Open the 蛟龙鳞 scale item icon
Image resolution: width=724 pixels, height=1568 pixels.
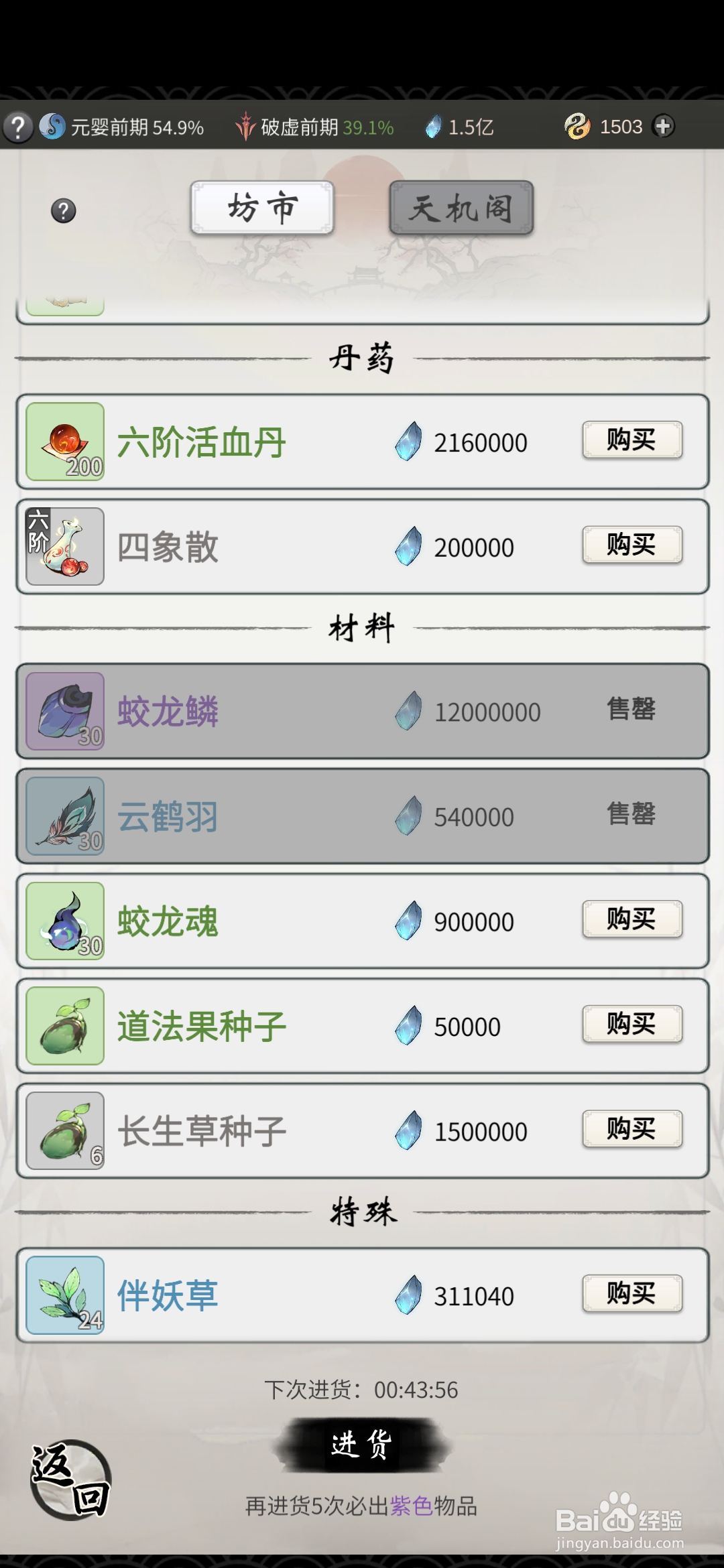point(64,712)
